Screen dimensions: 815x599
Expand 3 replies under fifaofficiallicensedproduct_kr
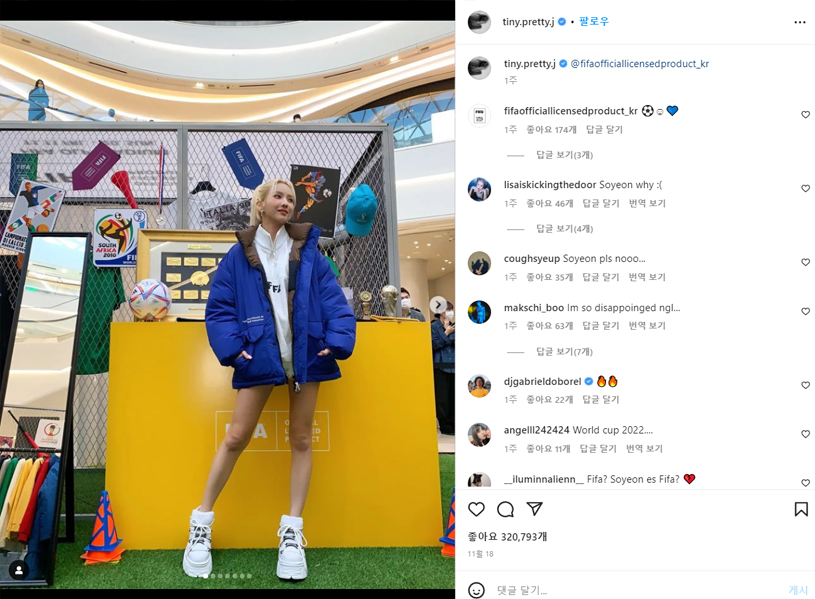[564, 155]
